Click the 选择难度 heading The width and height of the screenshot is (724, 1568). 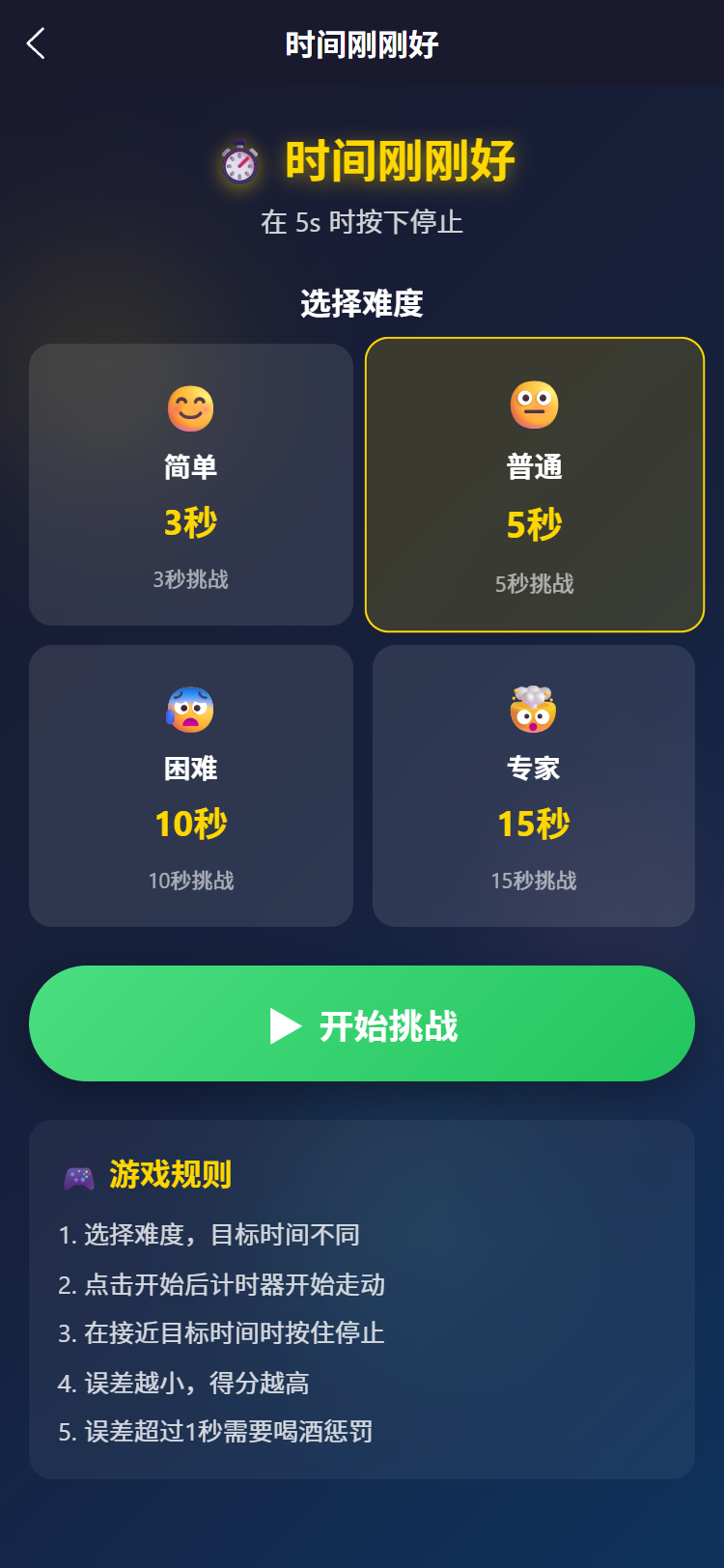pyautogui.click(x=362, y=302)
